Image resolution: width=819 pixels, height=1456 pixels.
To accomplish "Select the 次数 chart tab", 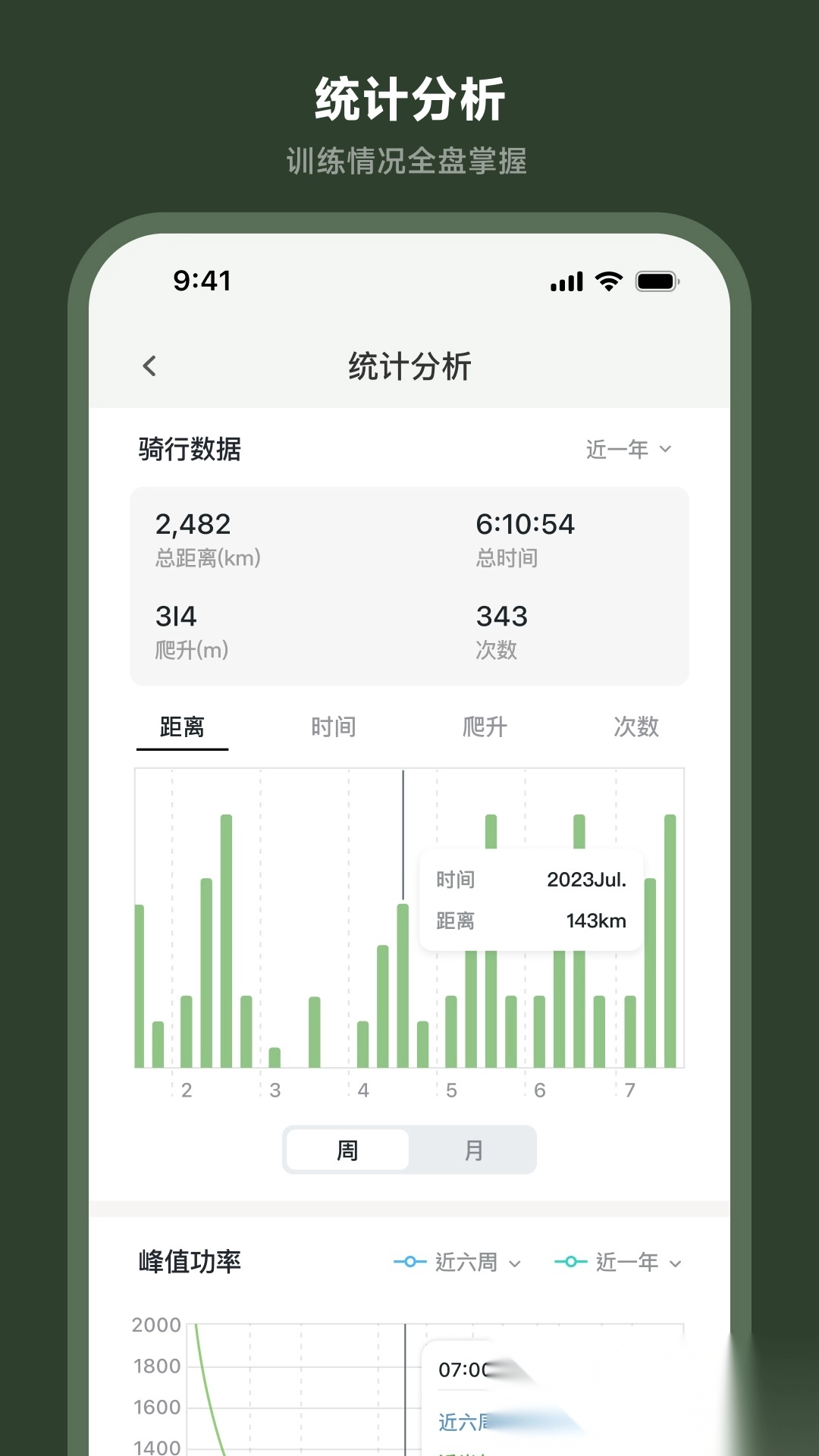I will point(637,726).
